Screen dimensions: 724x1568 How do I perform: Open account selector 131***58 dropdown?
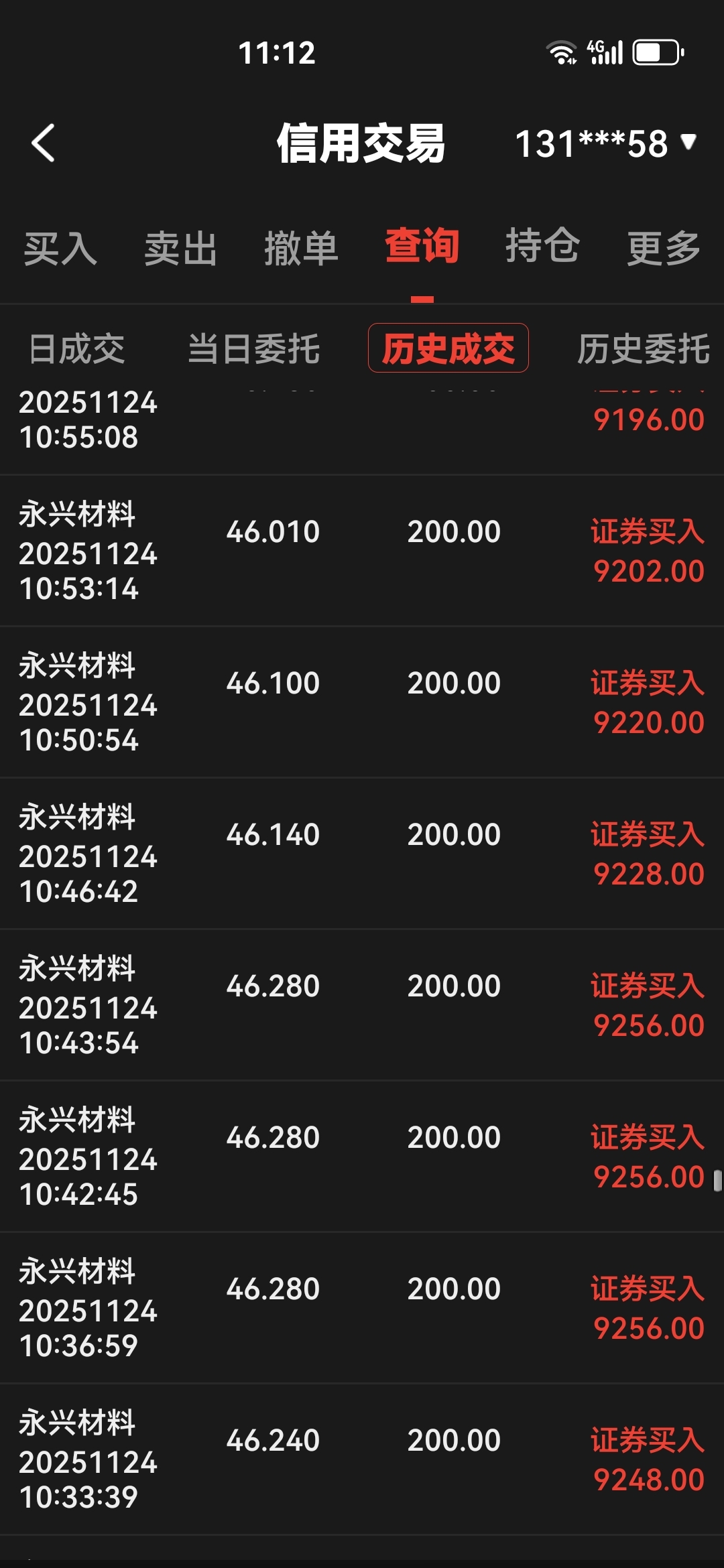pos(605,143)
